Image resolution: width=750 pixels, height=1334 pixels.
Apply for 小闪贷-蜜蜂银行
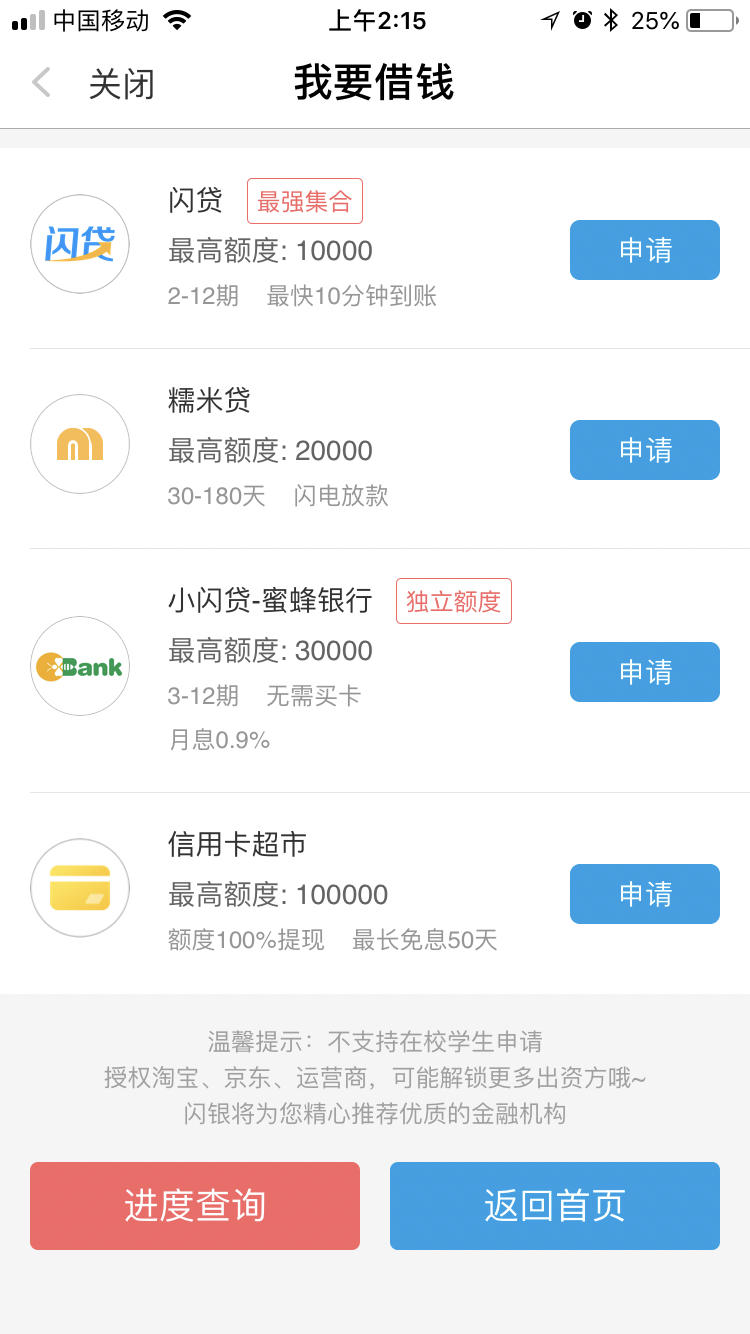click(645, 672)
